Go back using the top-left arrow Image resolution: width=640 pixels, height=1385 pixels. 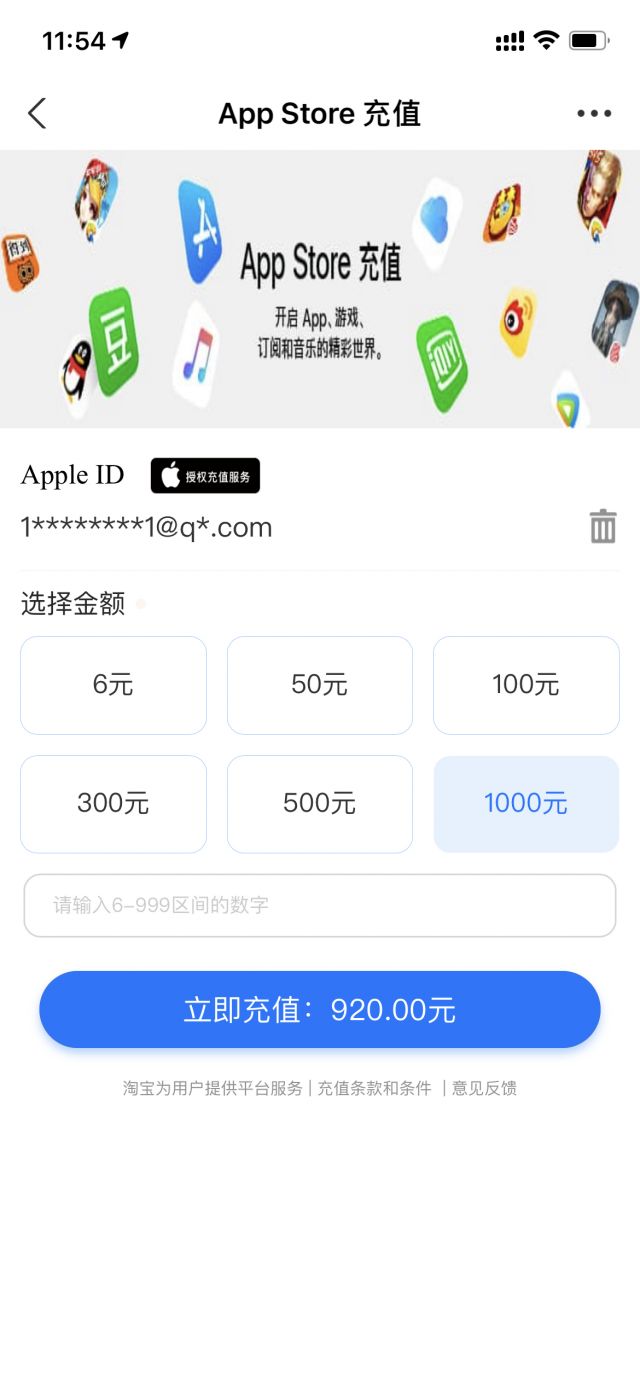(37, 113)
